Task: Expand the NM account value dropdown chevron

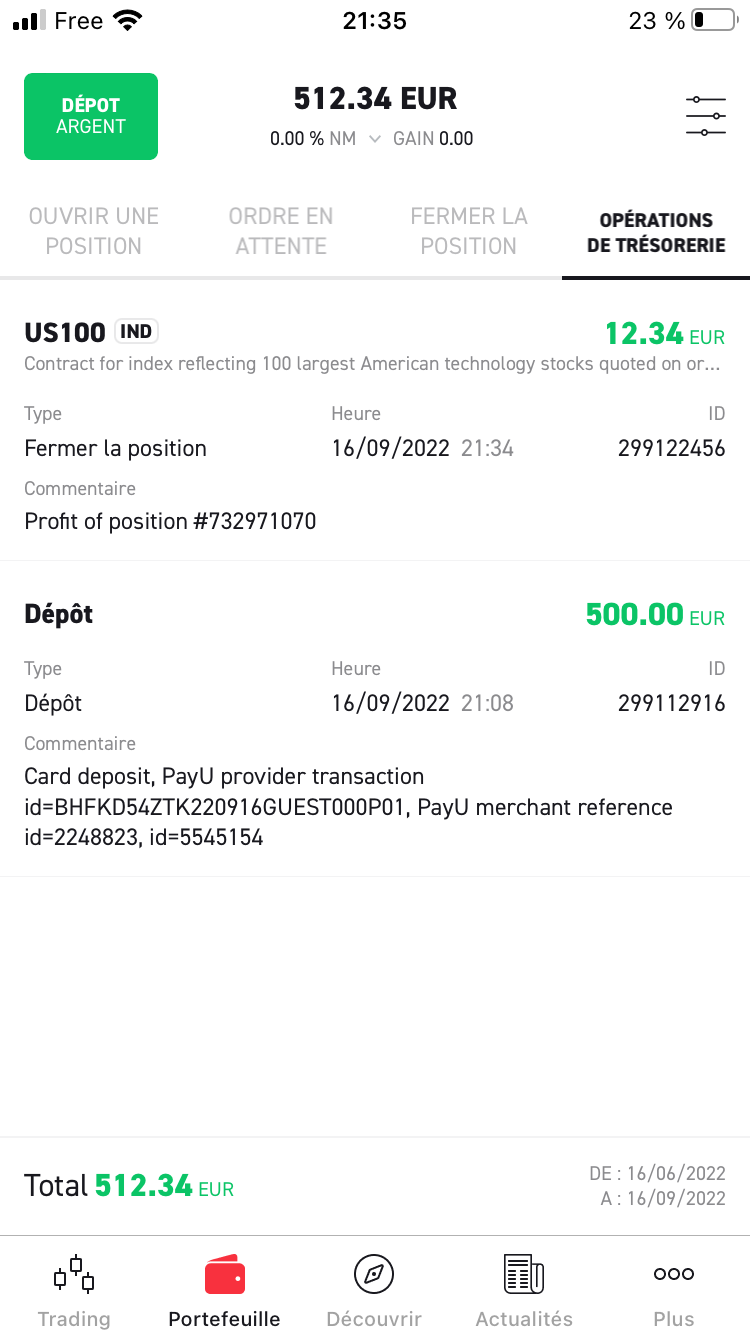Action: [x=375, y=139]
